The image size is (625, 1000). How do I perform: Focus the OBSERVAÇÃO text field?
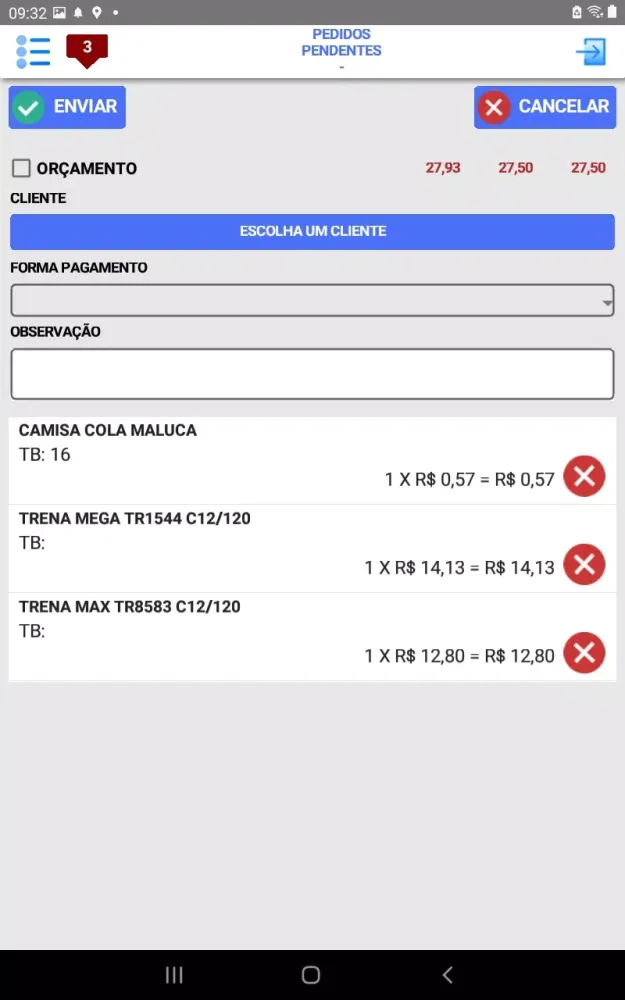pyautogui.click(x=312, y=374)
